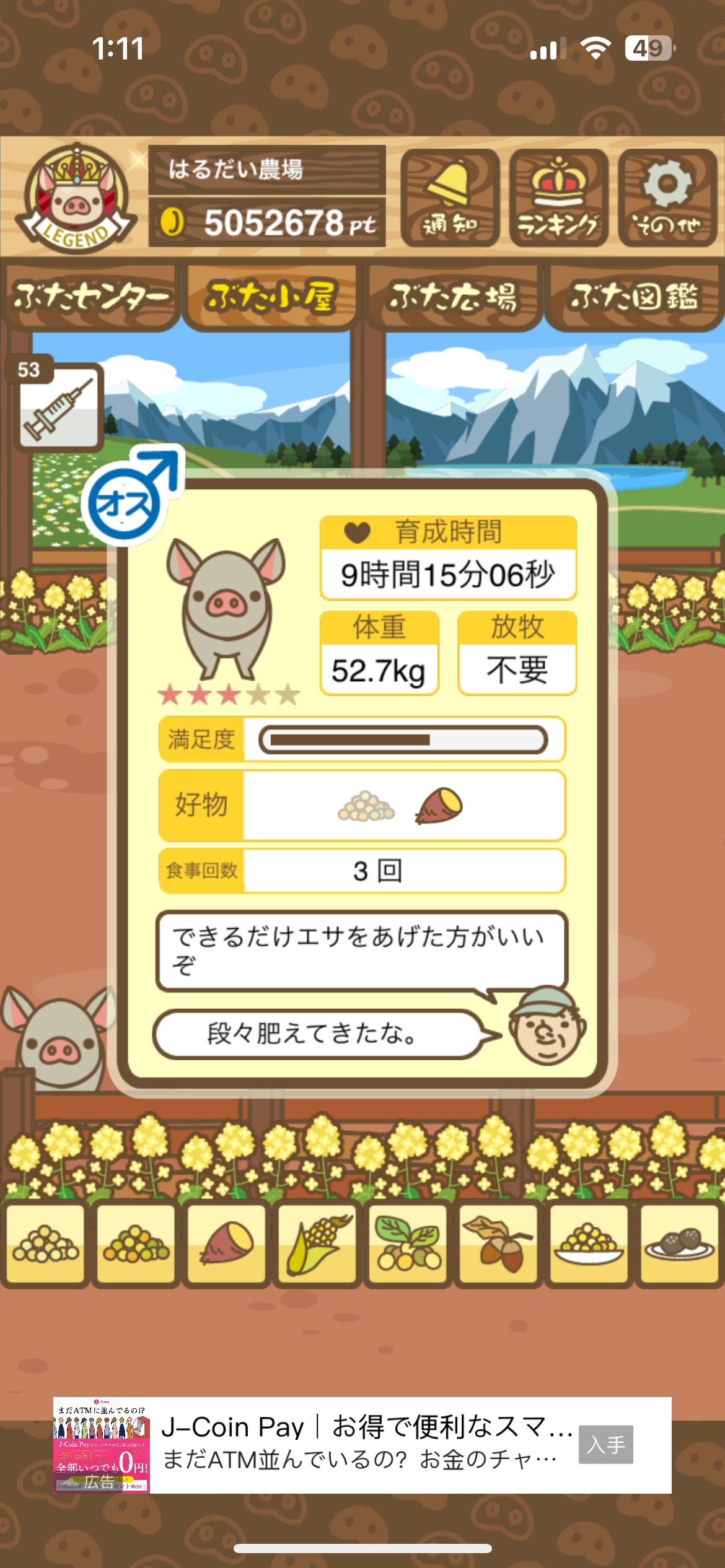Feed the pig the acorns
The width and height of the screenshot is (725, 1568).
(x=498, y=1244)
